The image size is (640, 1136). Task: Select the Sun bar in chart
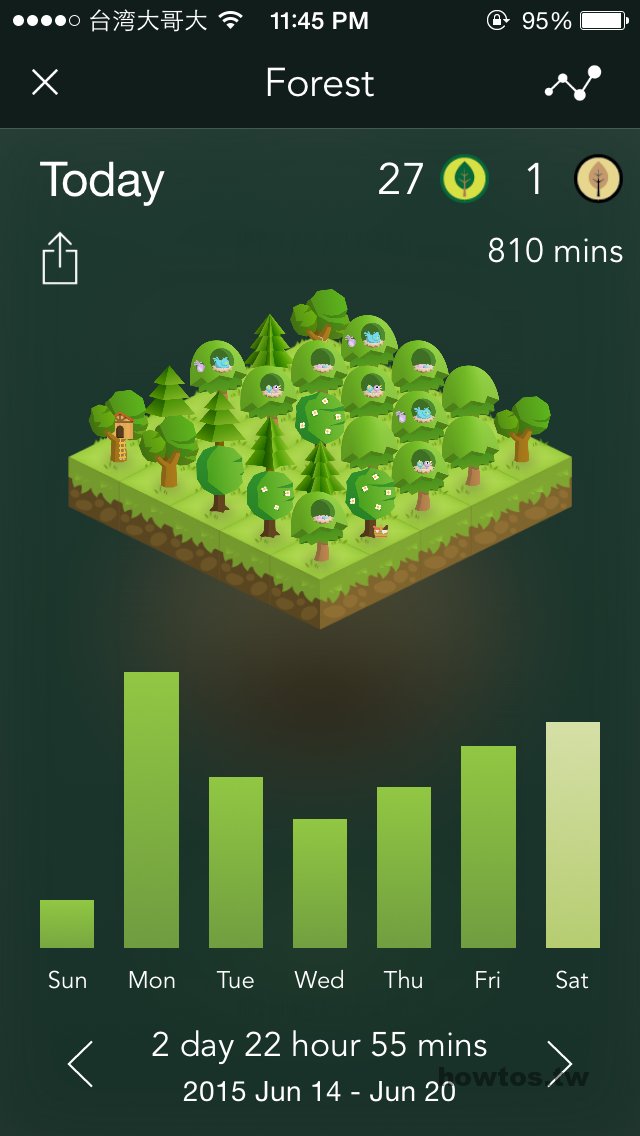click(67, 924)
